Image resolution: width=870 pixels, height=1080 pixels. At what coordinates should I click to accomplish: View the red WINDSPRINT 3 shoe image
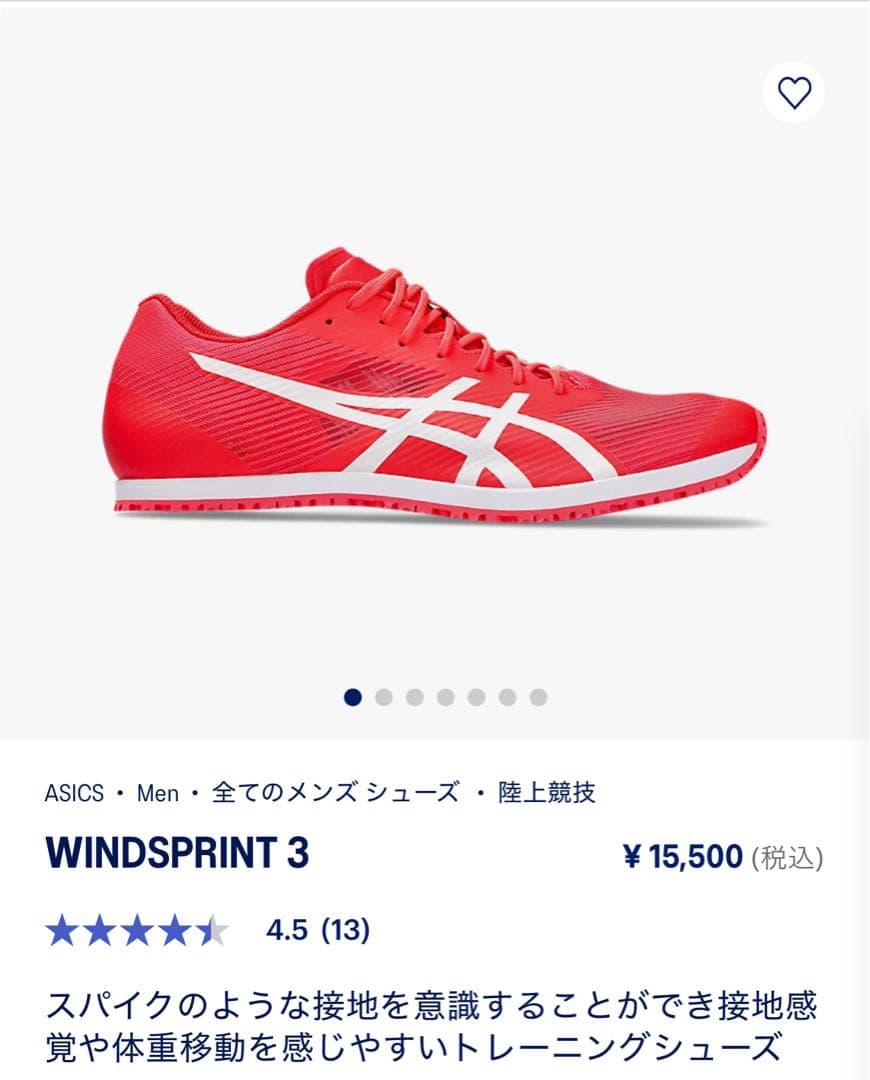point(435,390)
